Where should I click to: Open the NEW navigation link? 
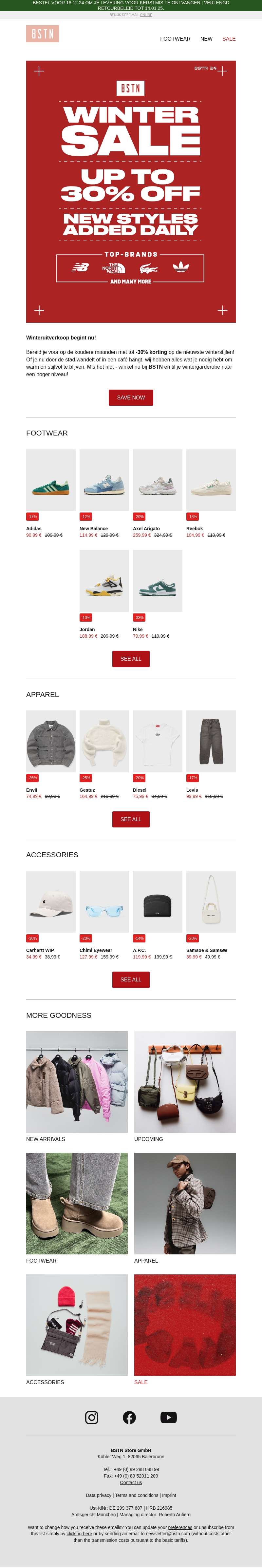206,39
